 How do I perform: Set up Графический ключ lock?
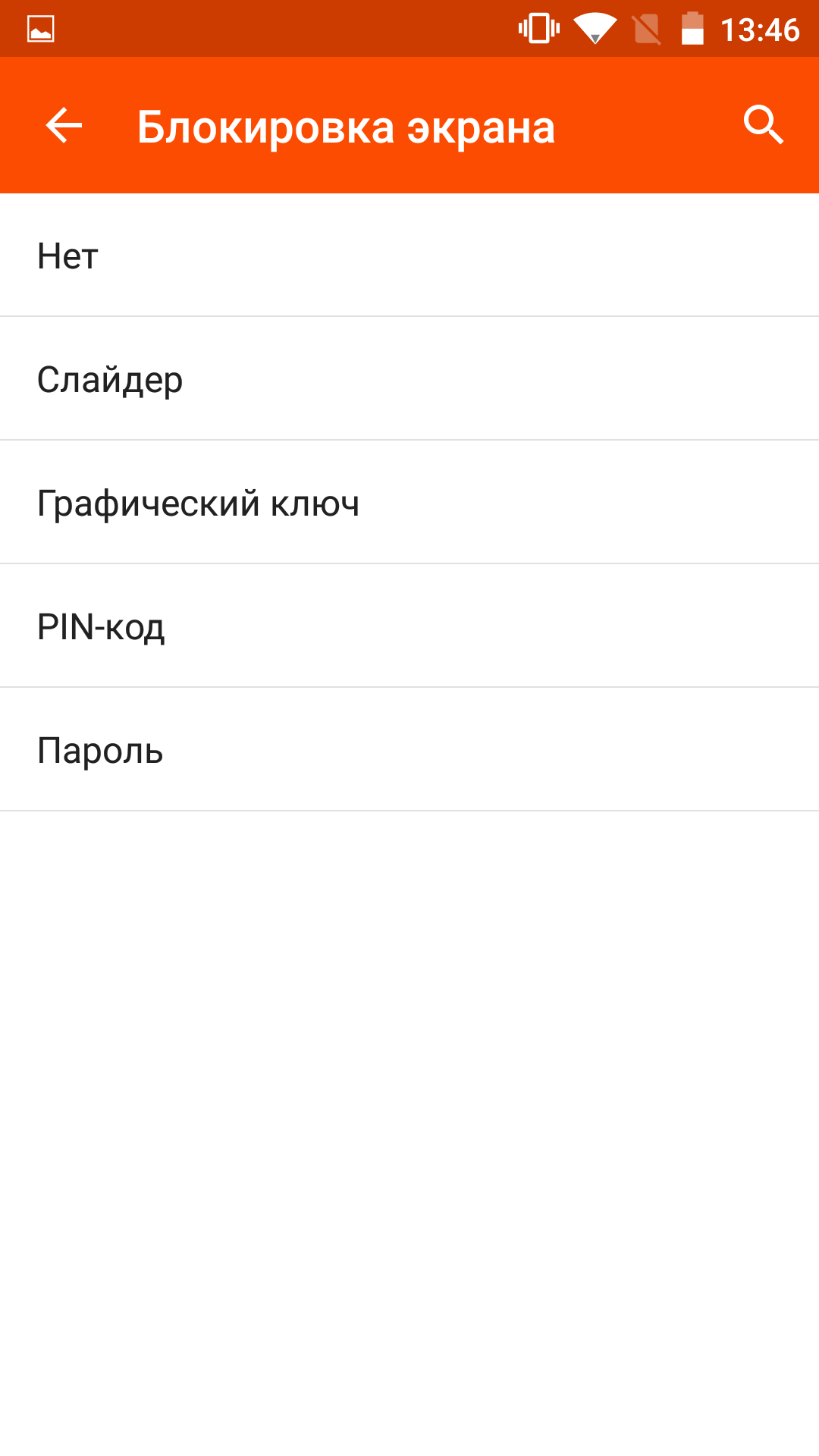pos(409,503)
